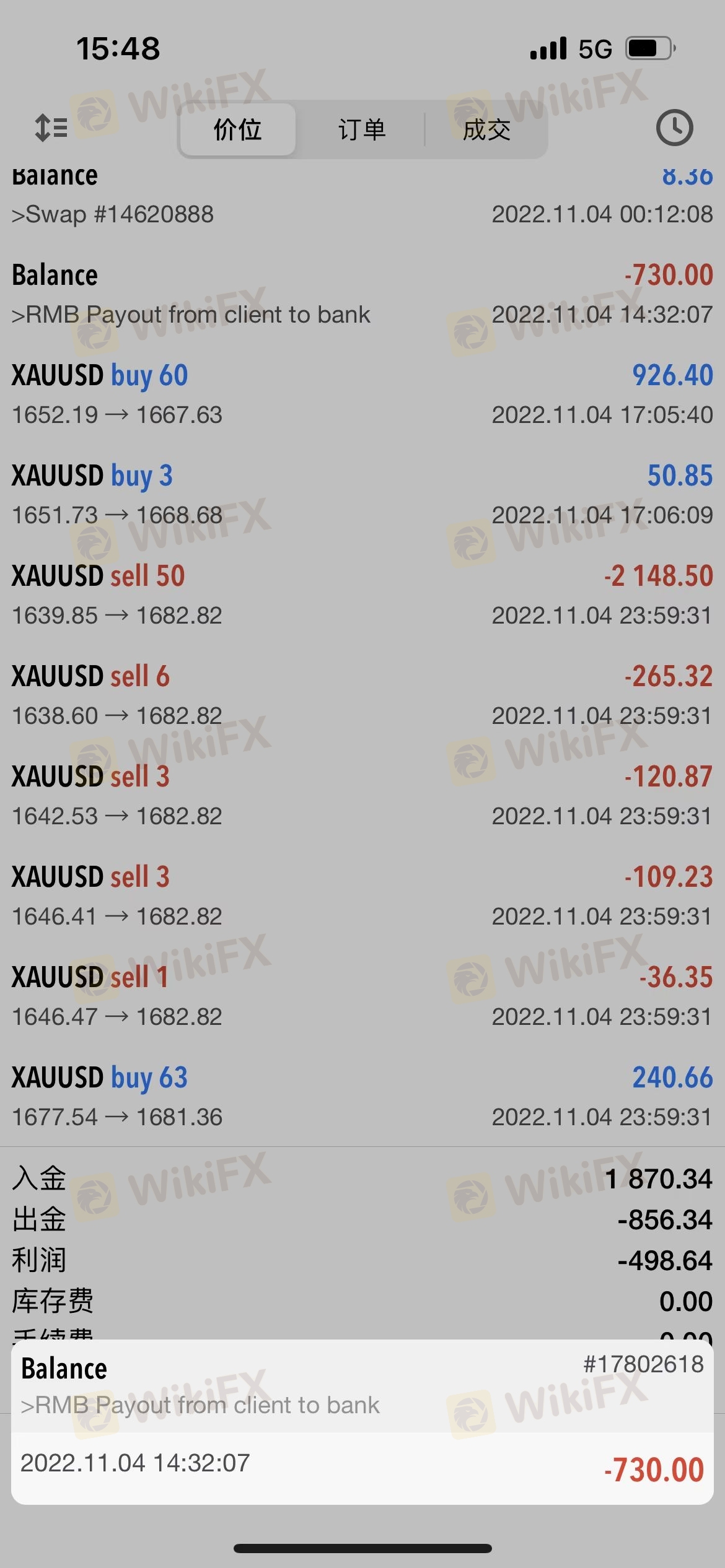The image size is (725, 1568).
Task: Open the sort order icon
Action: [51, 128]
